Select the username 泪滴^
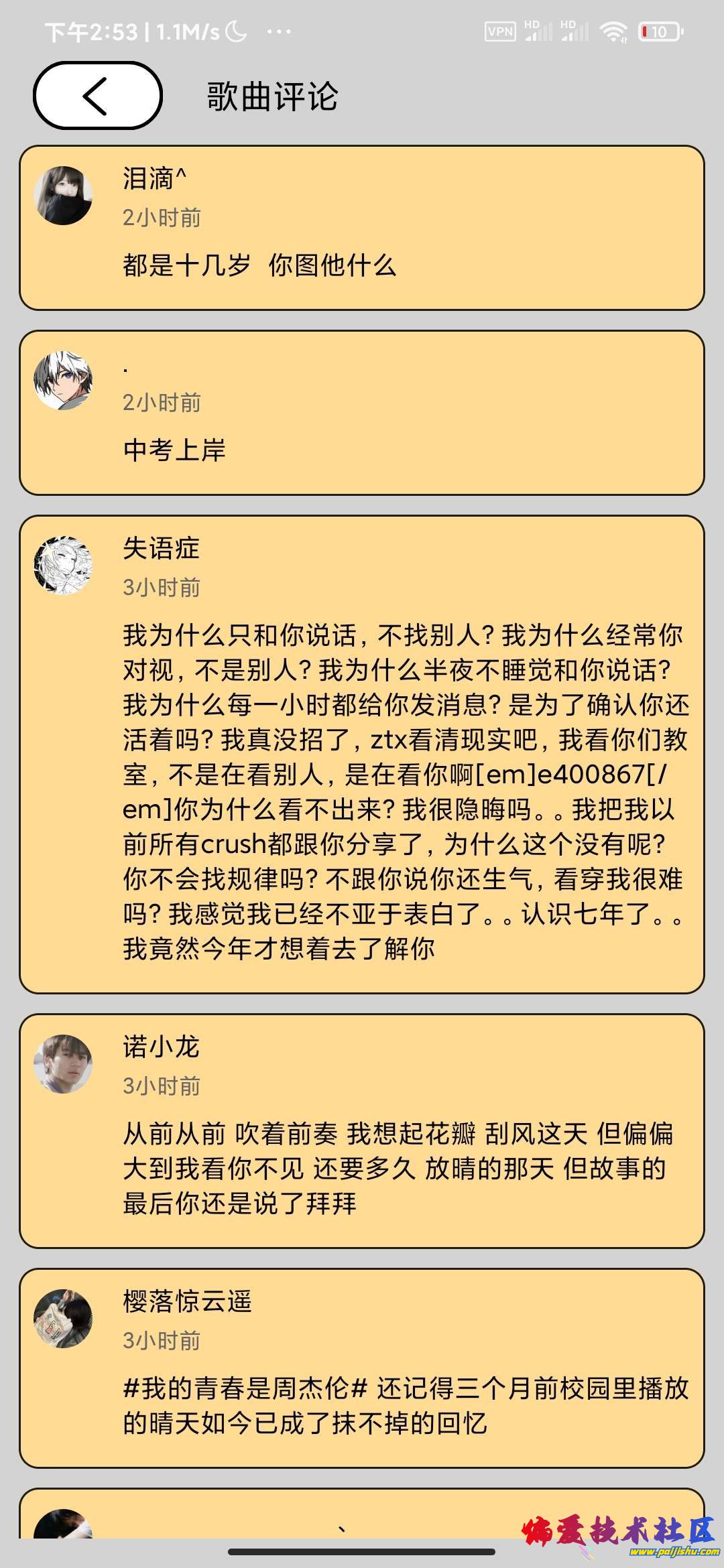This screenshot has height=1568, width=724. coord(152,176)
